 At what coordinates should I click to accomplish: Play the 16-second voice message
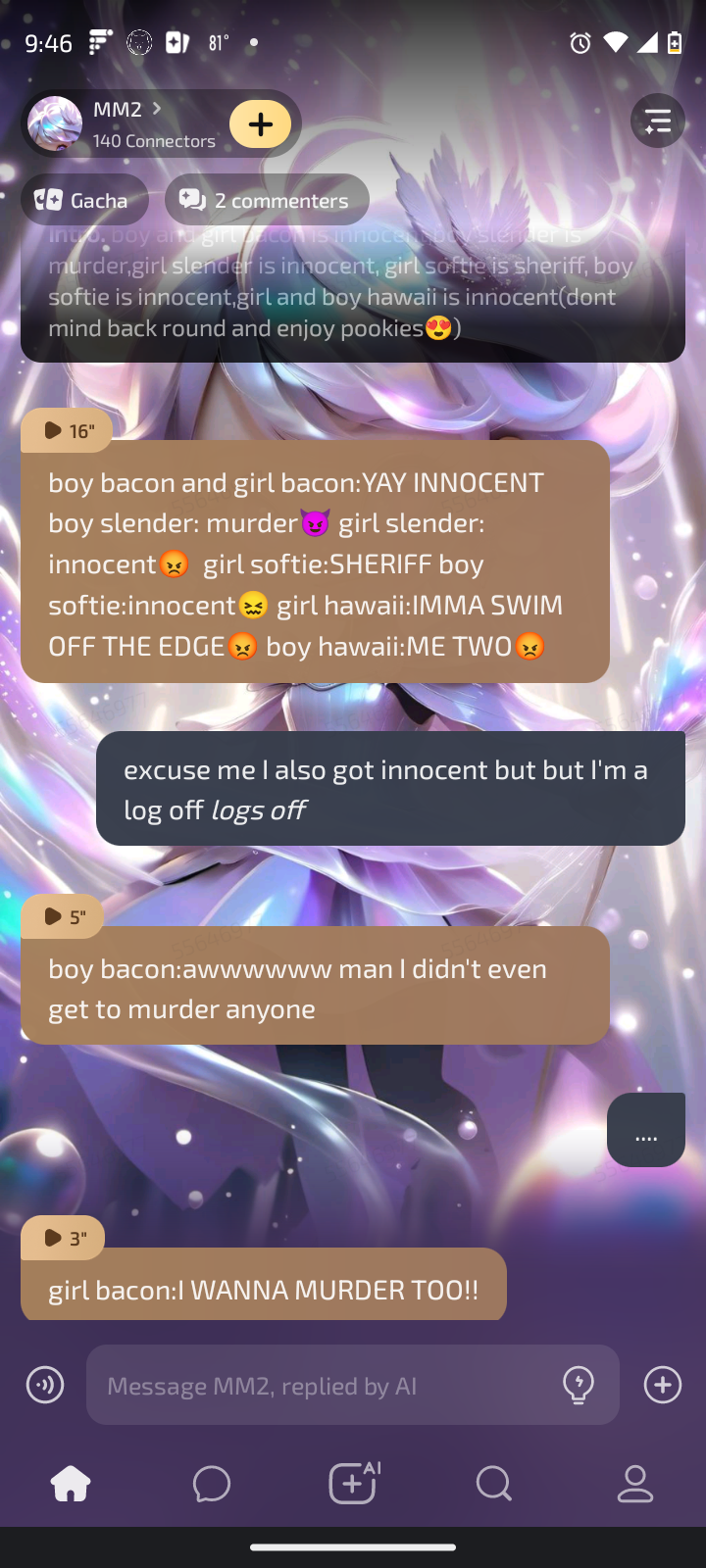67,431
